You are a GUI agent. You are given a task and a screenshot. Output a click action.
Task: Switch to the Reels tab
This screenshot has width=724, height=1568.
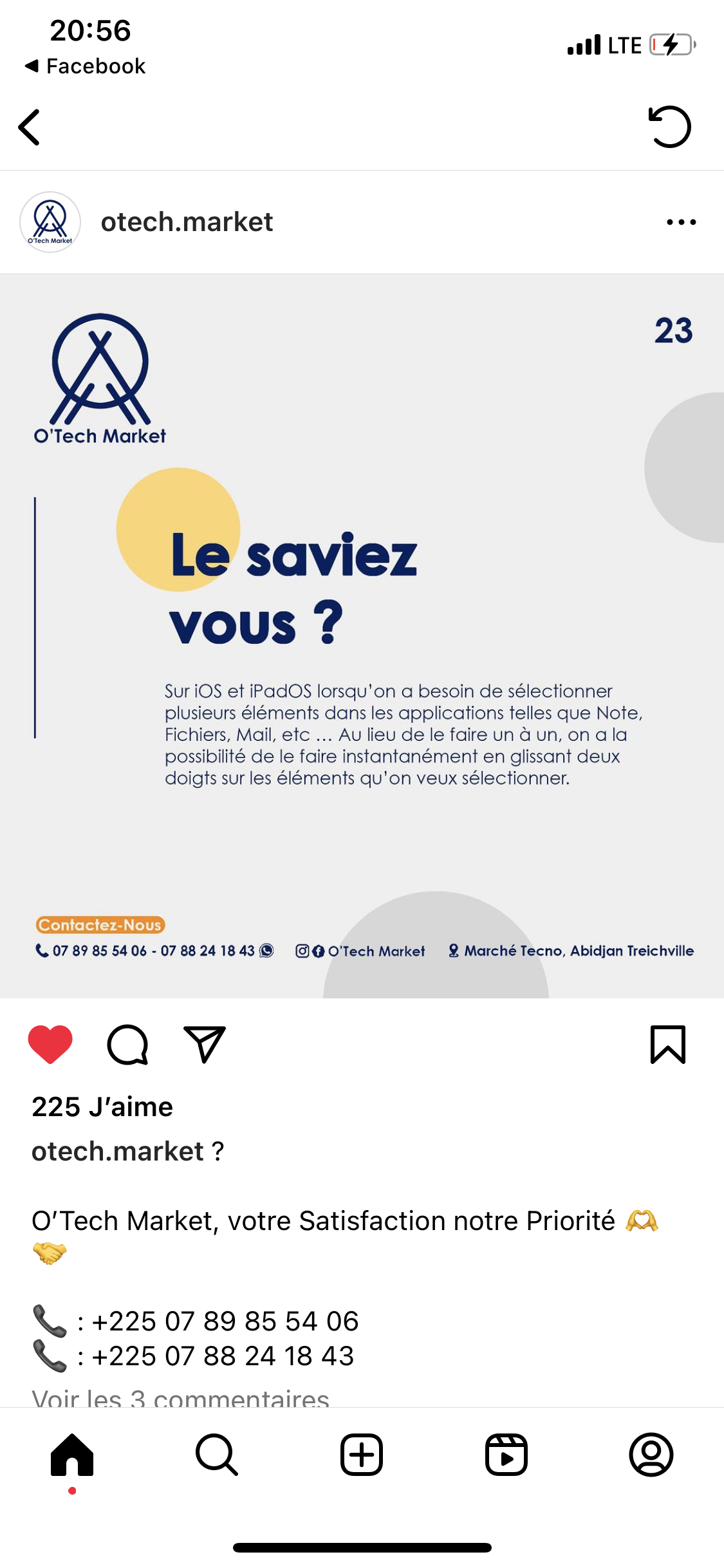[506, 1455]
